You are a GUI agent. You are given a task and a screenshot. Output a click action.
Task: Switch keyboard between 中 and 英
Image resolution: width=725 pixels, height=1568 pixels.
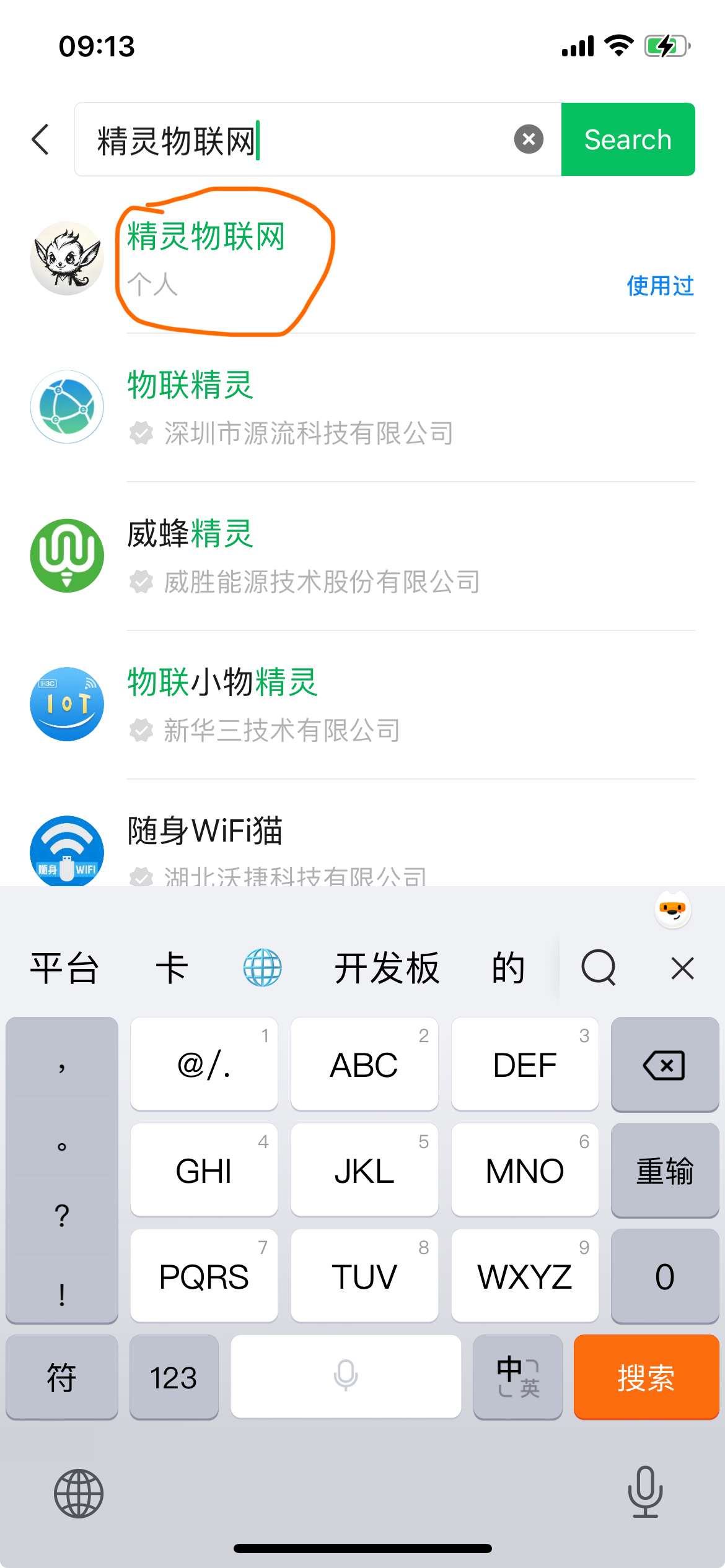click(x=517, y=1377)
